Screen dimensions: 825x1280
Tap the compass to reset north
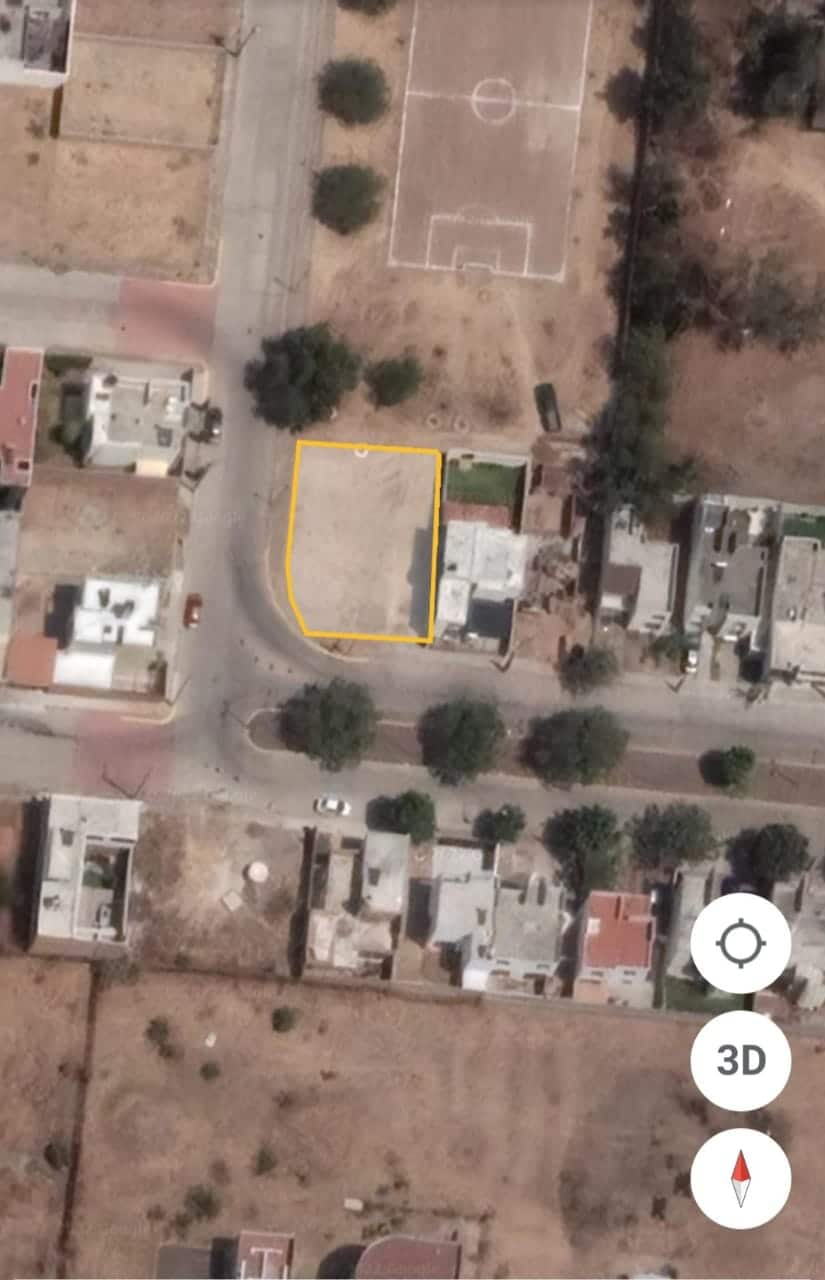(740, 1179)
